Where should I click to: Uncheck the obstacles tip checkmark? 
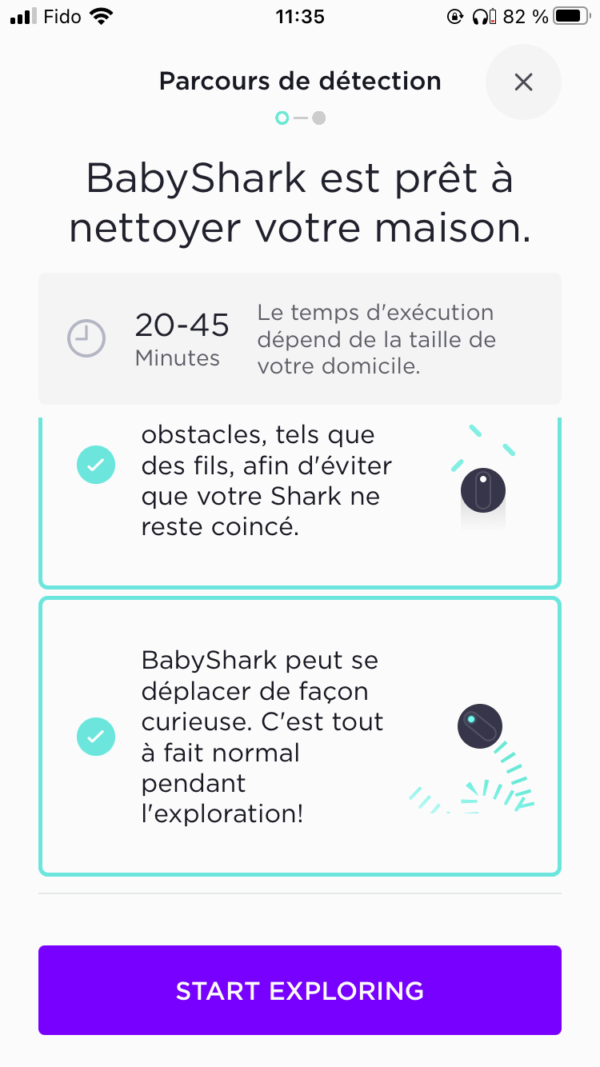tap(96, 465)
